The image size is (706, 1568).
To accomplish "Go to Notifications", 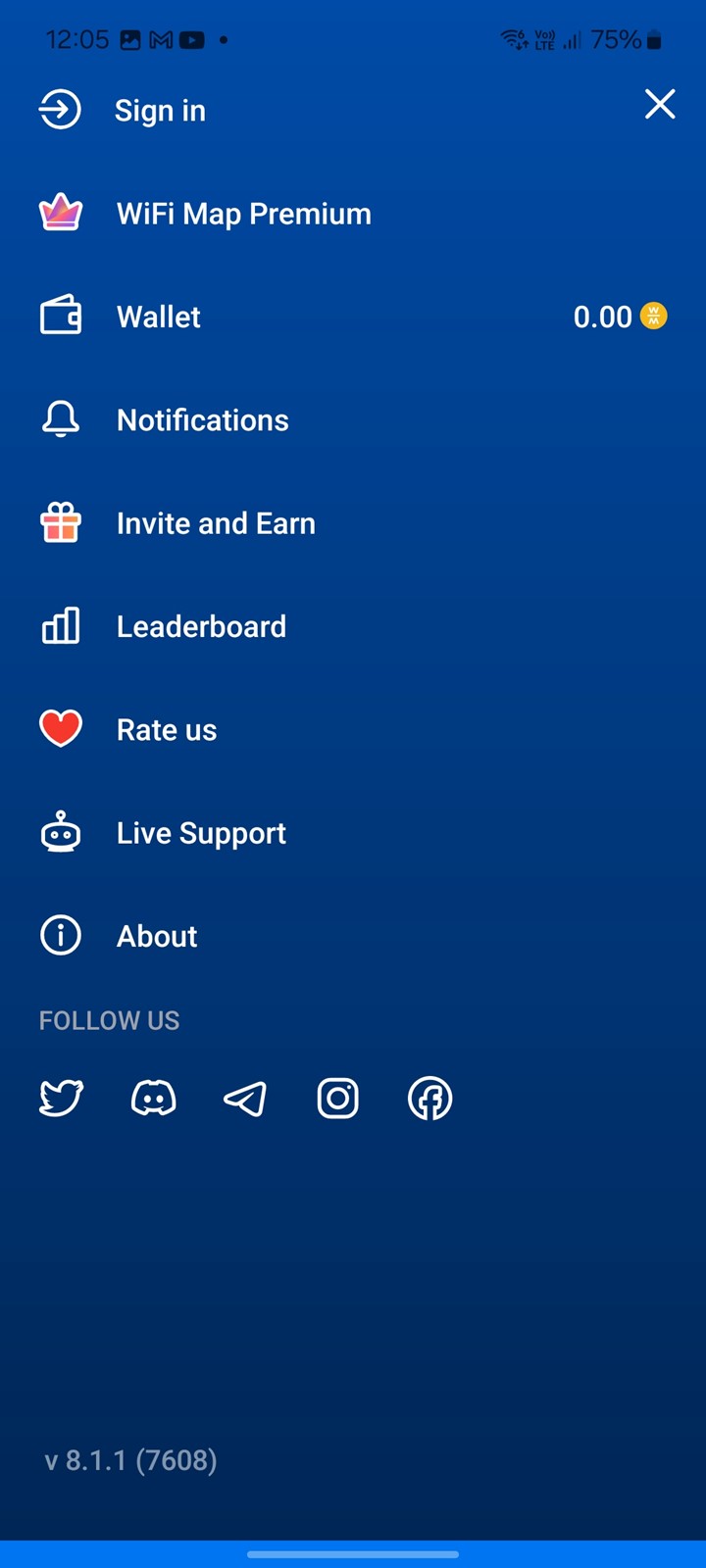I will click(x=202, y=420).
